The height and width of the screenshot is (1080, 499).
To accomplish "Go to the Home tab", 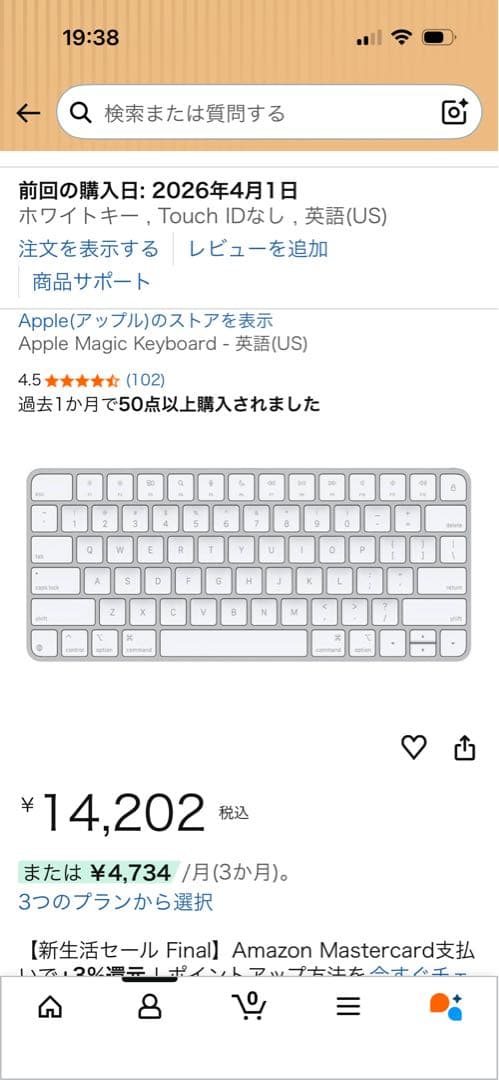I will pyautogui.click(x=50, y=1007).
